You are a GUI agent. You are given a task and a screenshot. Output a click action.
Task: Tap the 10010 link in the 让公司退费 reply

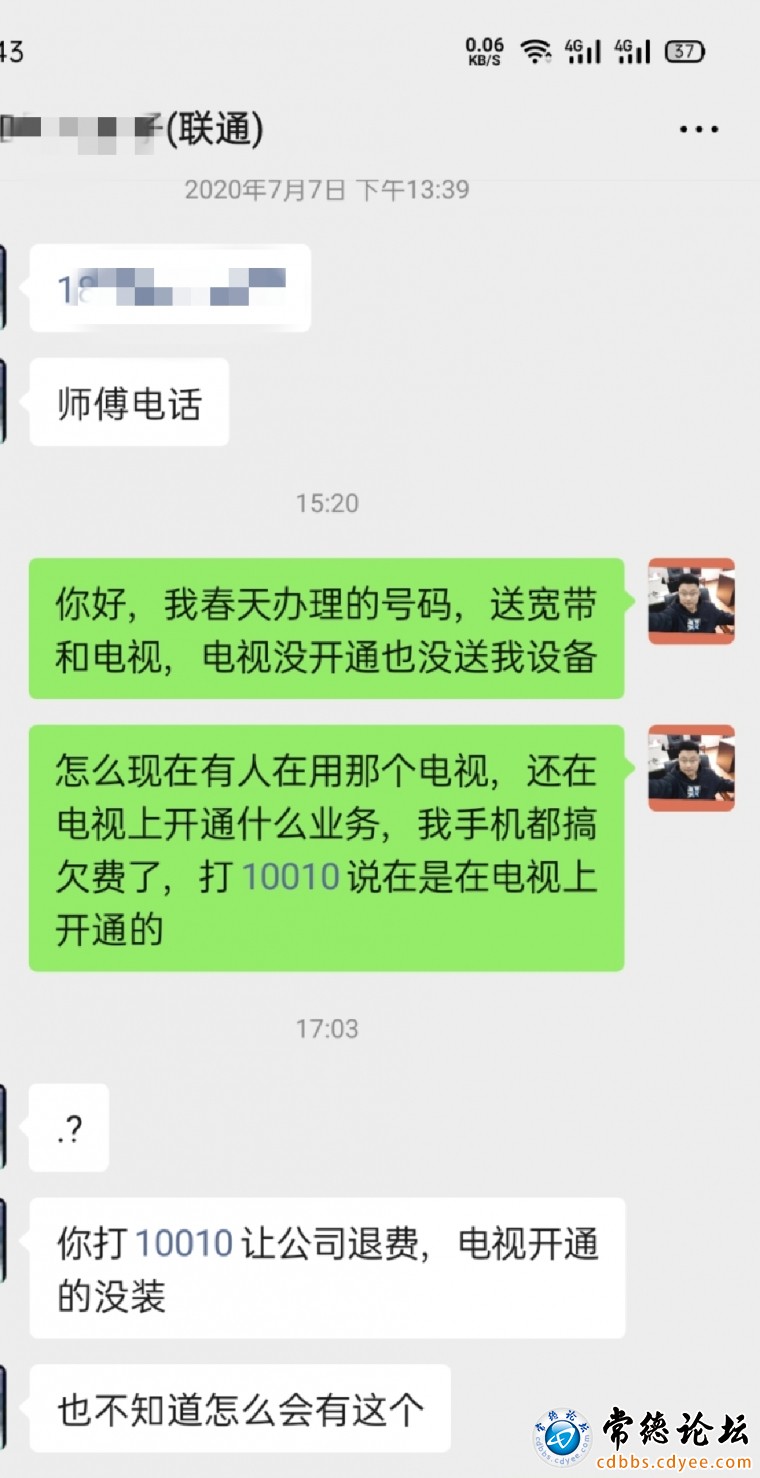coord(184,1244)
